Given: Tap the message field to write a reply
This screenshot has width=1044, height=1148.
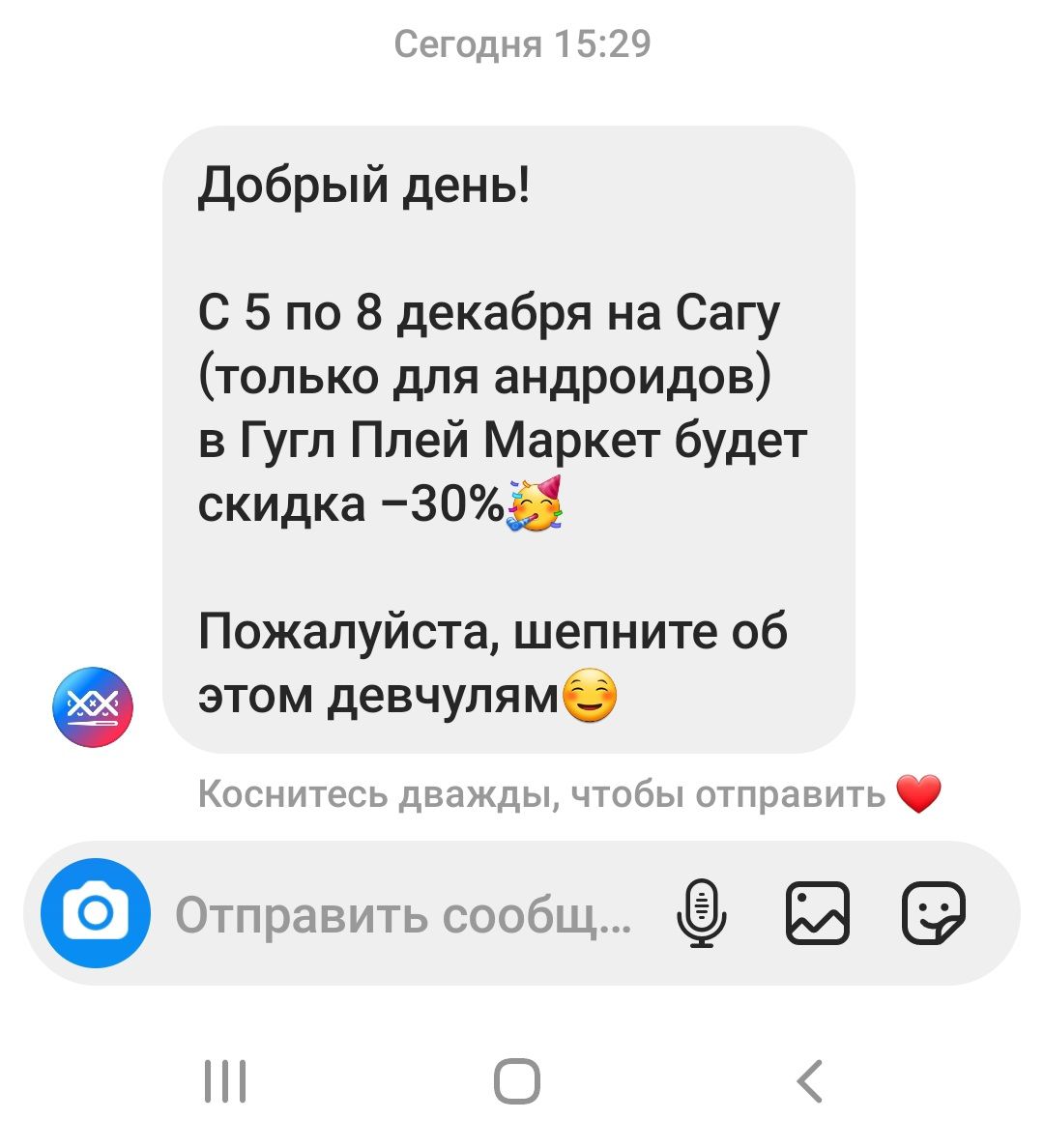Looking at the screenshot, I should point(401,914).
